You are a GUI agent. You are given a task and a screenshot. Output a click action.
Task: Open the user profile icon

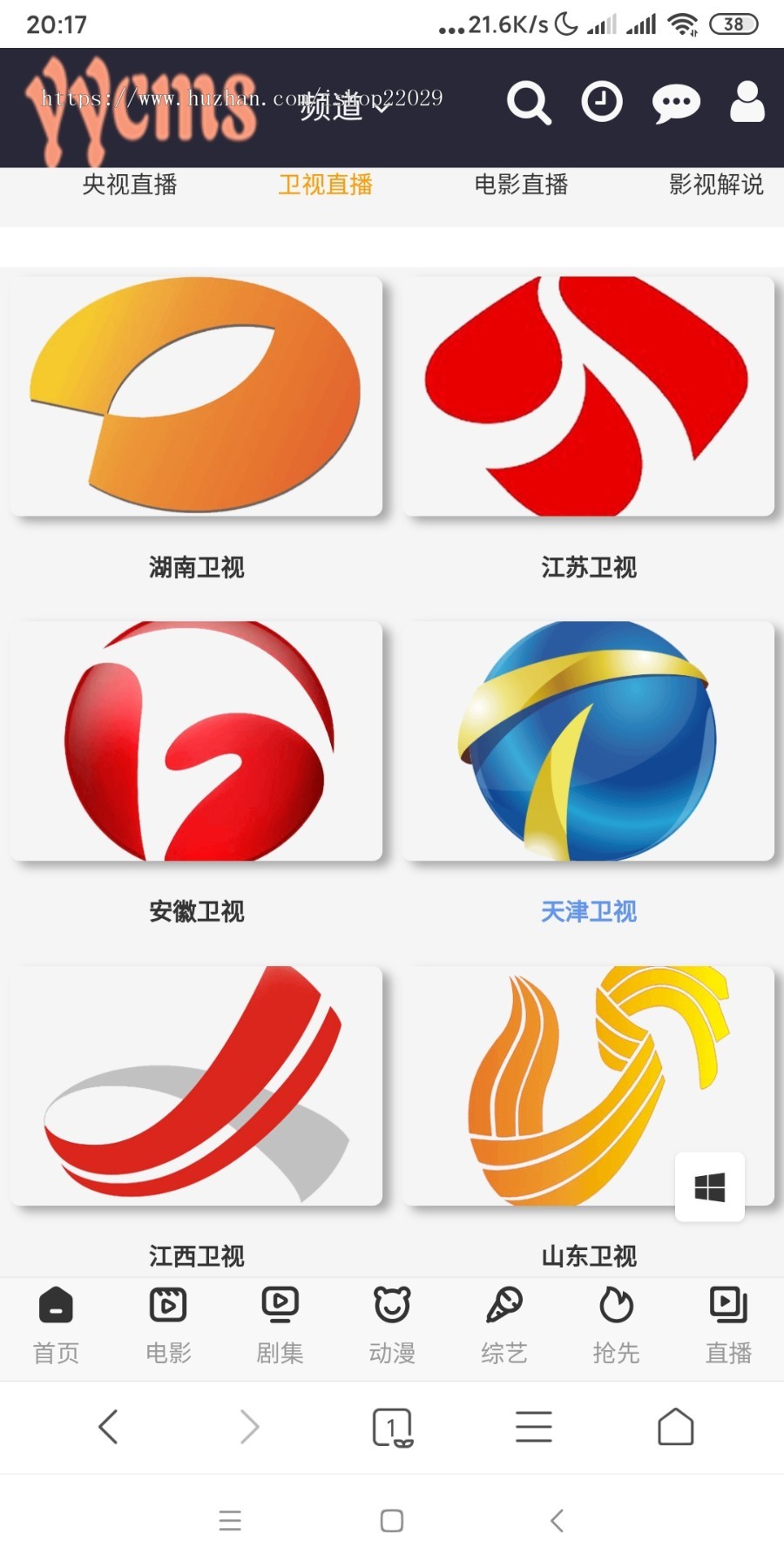click(x=746, y=101)
